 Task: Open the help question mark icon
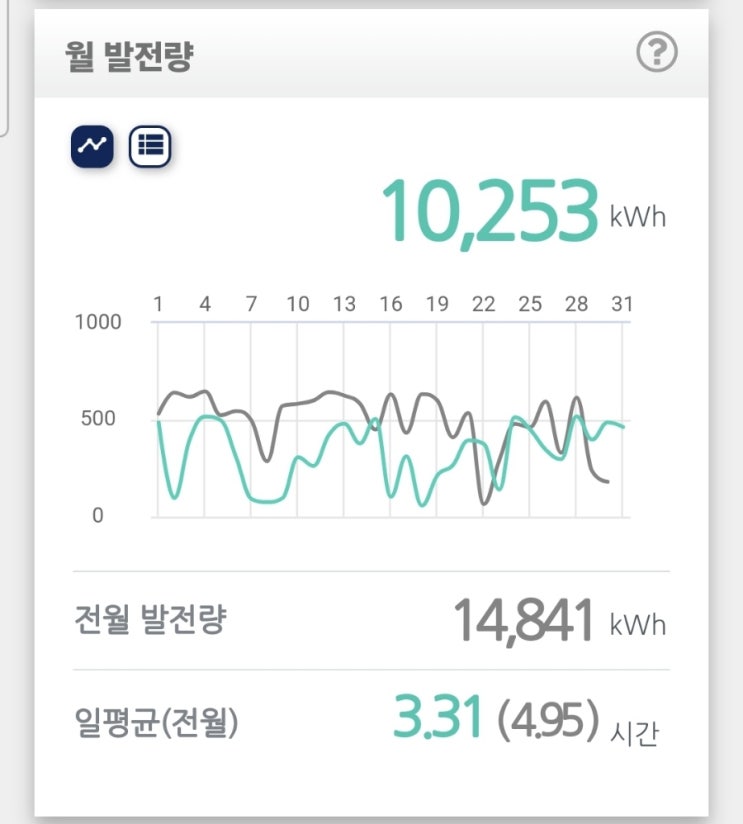[x=657, y=52]
